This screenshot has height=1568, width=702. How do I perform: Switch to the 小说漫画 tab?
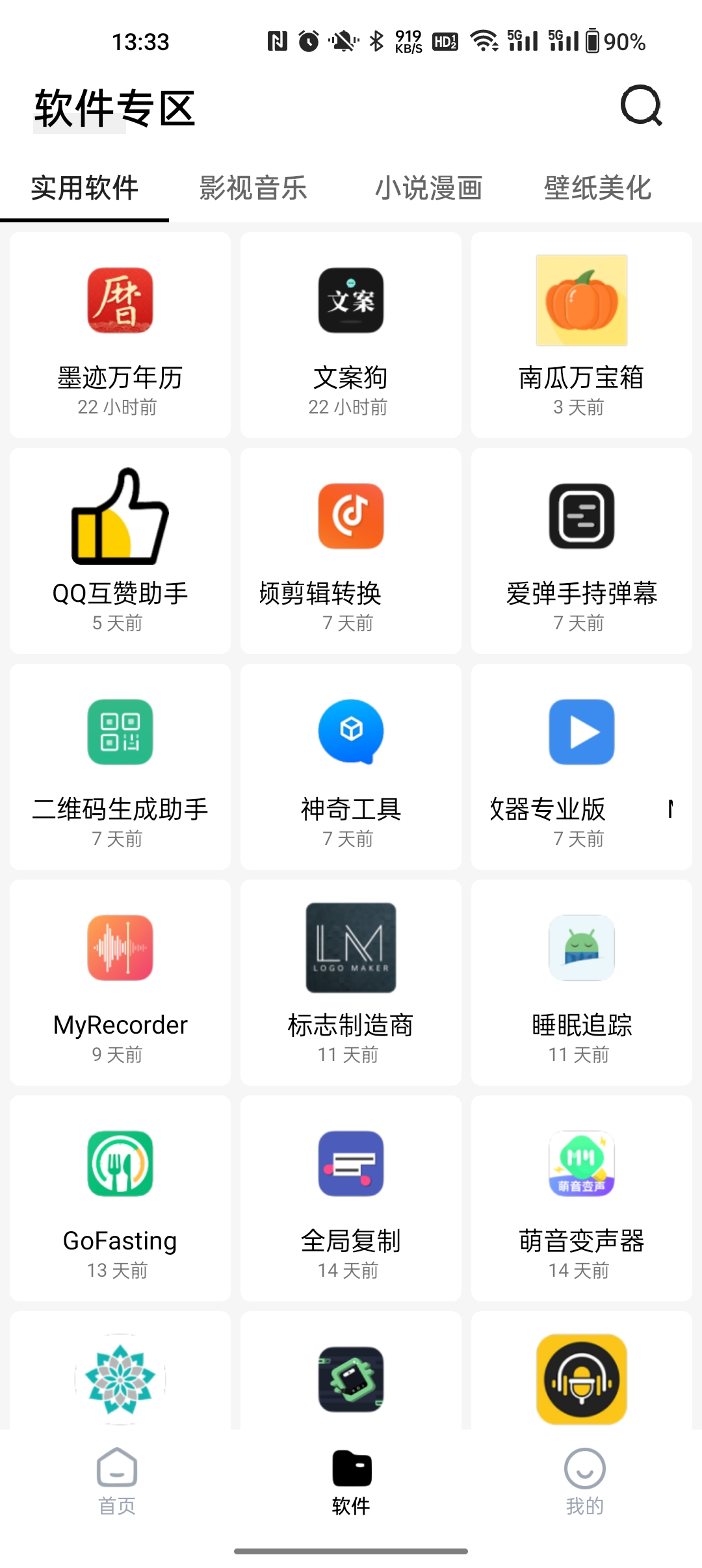(429, 189)
